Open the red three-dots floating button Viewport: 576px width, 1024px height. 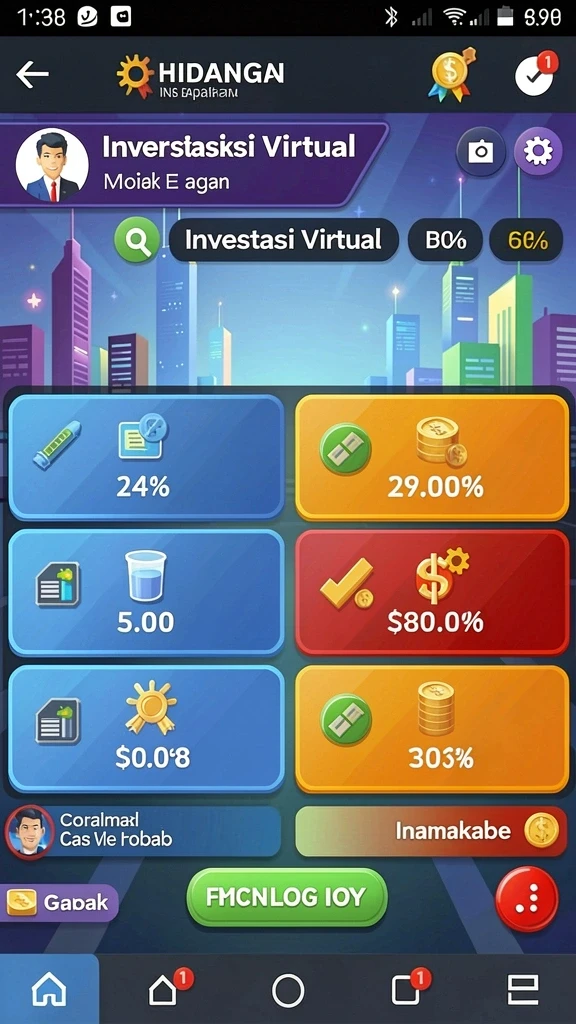[527, 899]
